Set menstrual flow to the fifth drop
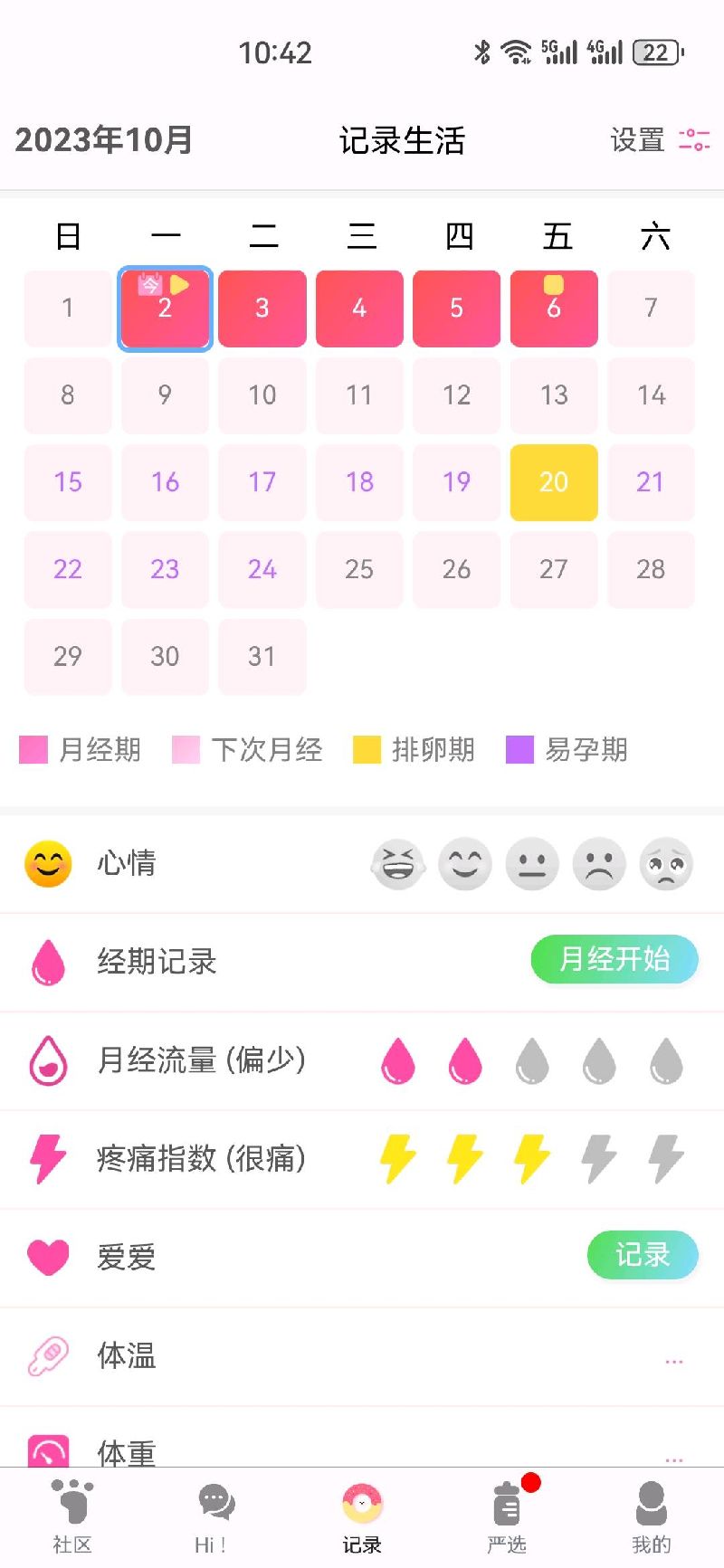 coord(666,1060)
